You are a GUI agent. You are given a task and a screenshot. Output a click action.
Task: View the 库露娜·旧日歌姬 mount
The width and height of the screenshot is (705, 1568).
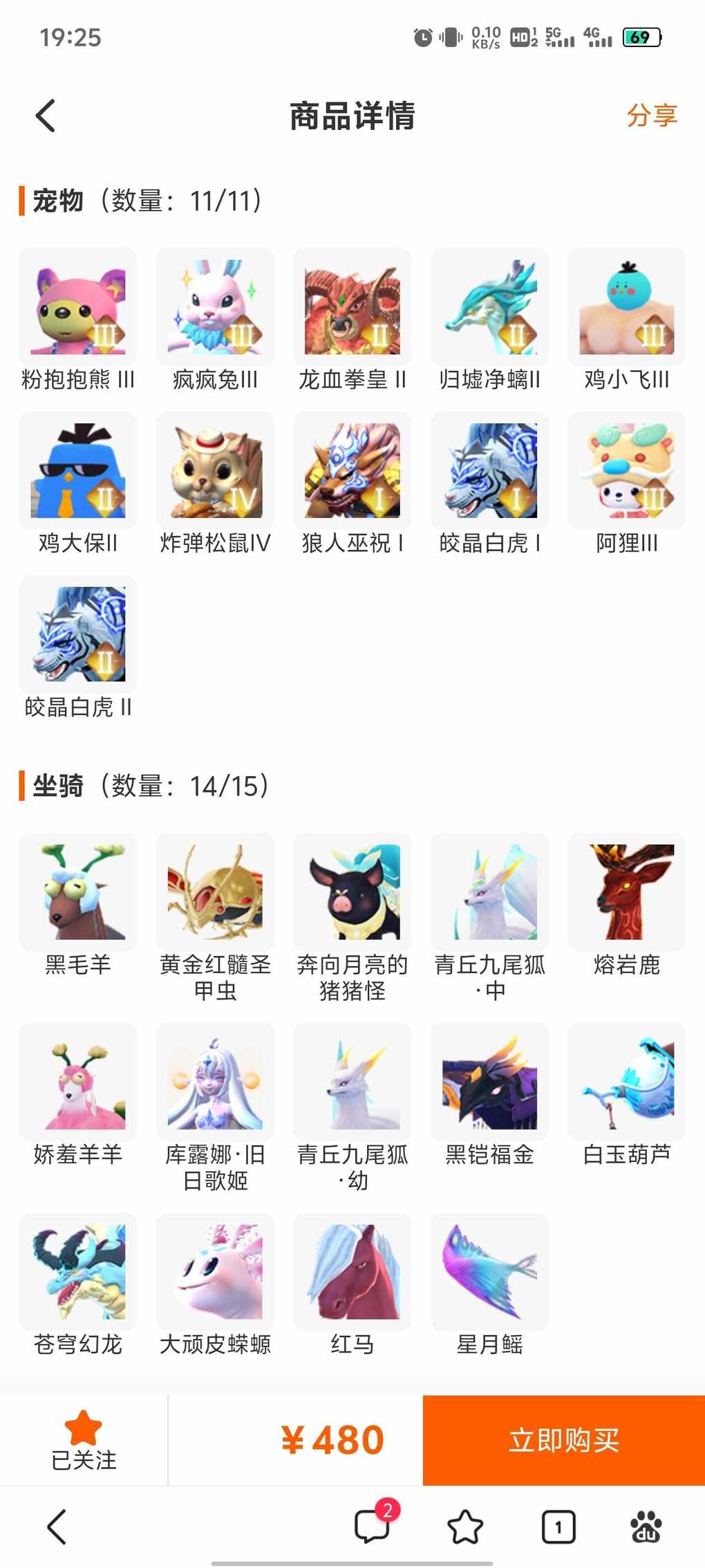pyautogui.click(x=215, y=1082)
